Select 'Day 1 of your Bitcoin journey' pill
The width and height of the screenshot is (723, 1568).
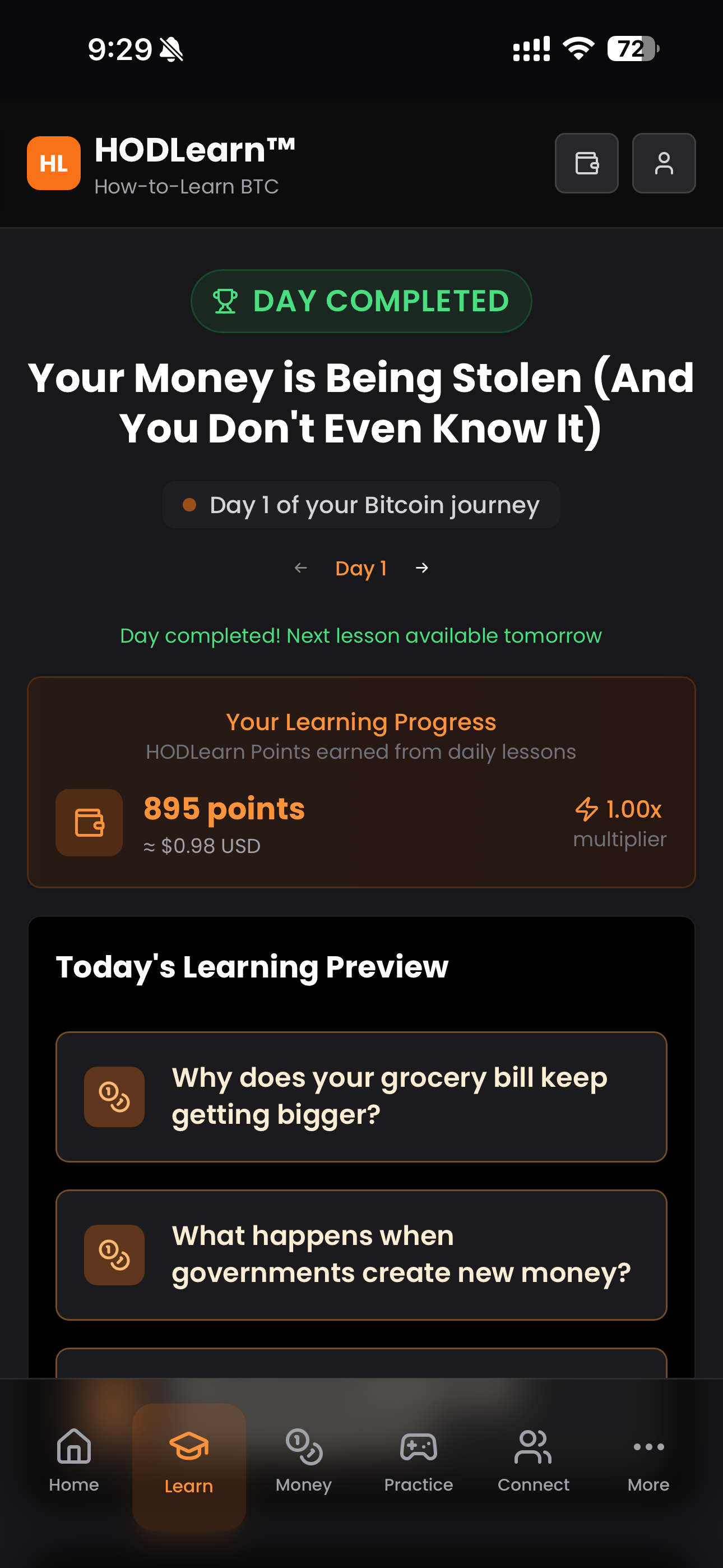click(x=361, y=504)
